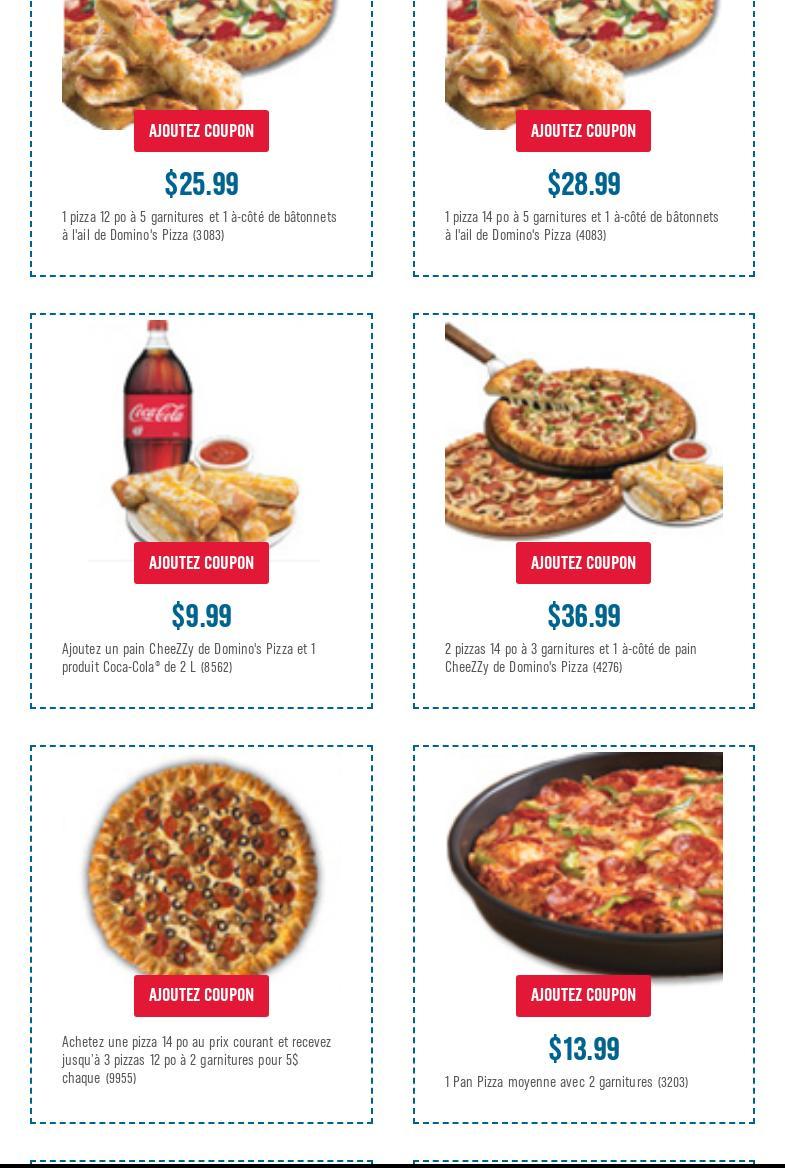The width and height of the screenshot is (785, 1168).
Task: Add the $9.99 CheeZZy bread and Coca-Cola coupon
Action: [x=201, y=563]
